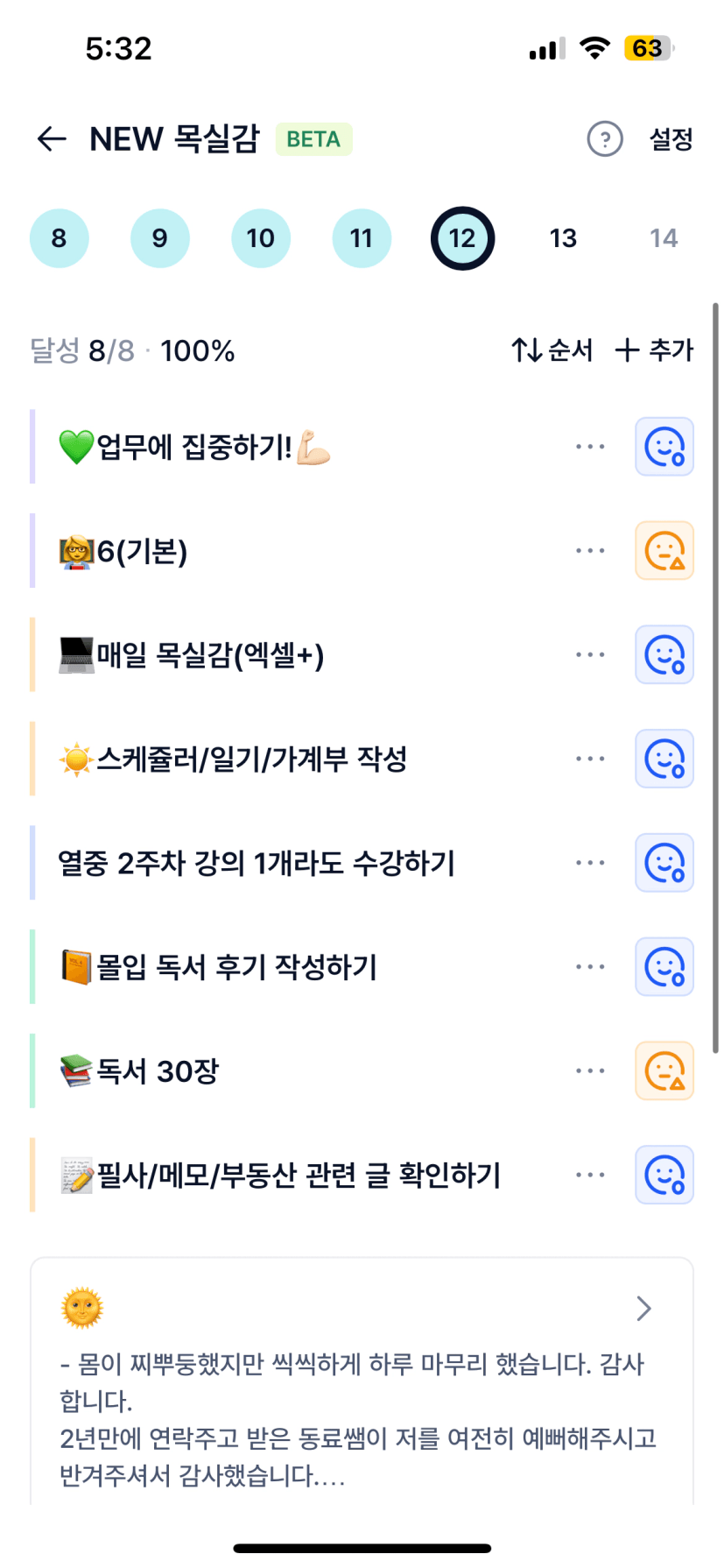The height and width of the screenshot is (1568, 724).
Task: Change the orange status face for 6(기본)
Action: (664, 551)
